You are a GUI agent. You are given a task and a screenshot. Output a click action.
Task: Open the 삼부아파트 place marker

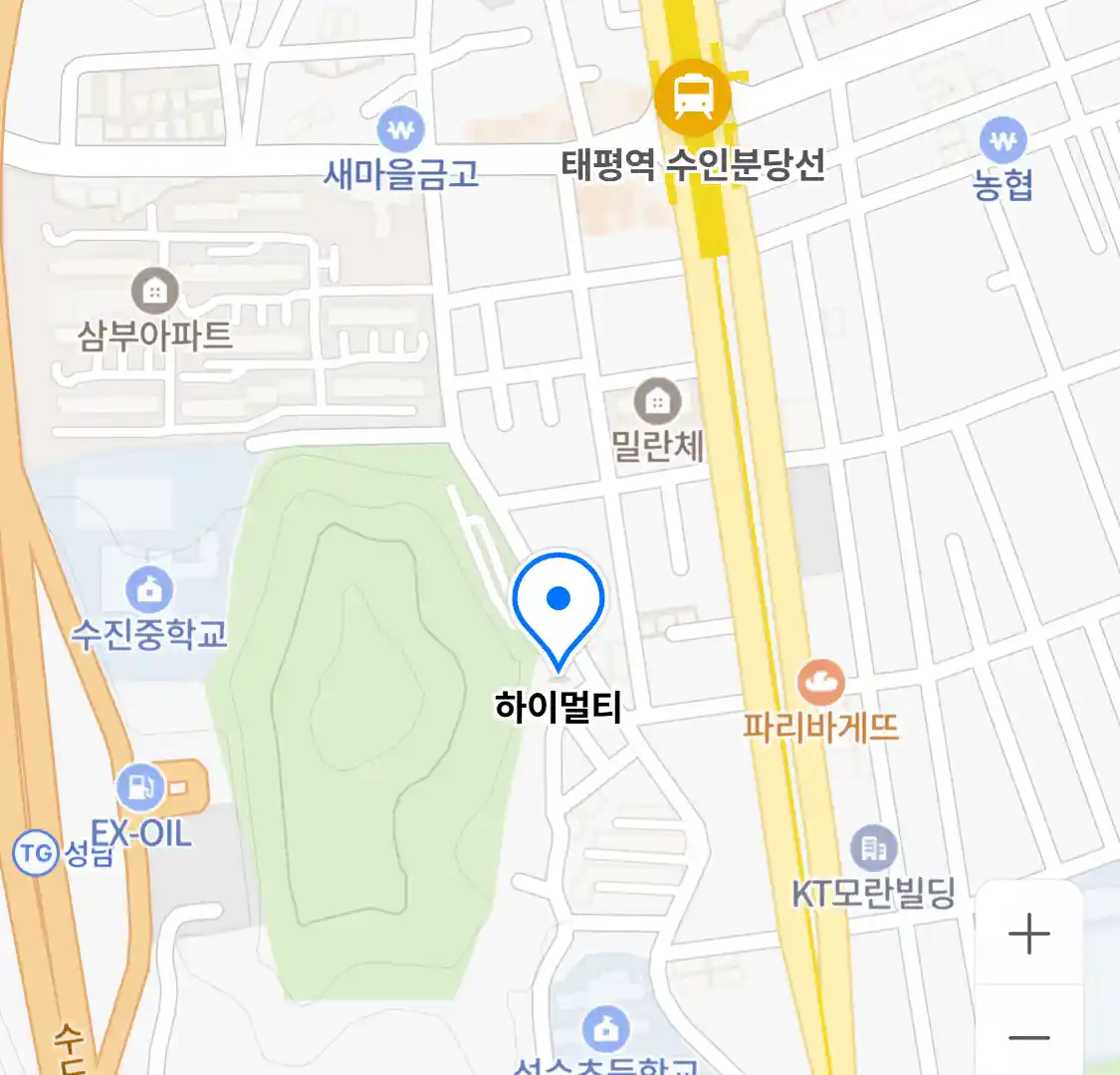pos(154,292)
